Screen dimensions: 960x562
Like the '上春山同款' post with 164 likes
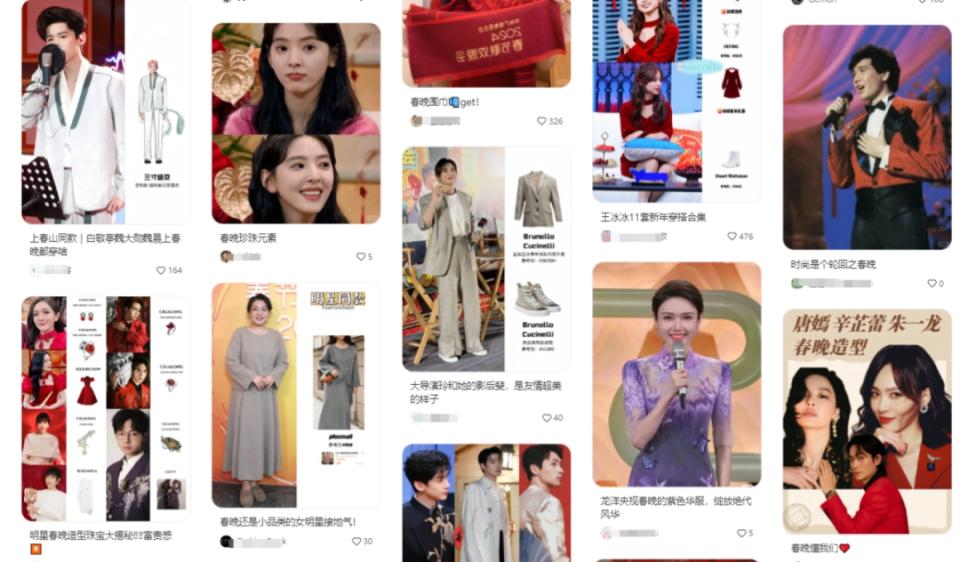(161, 270)
